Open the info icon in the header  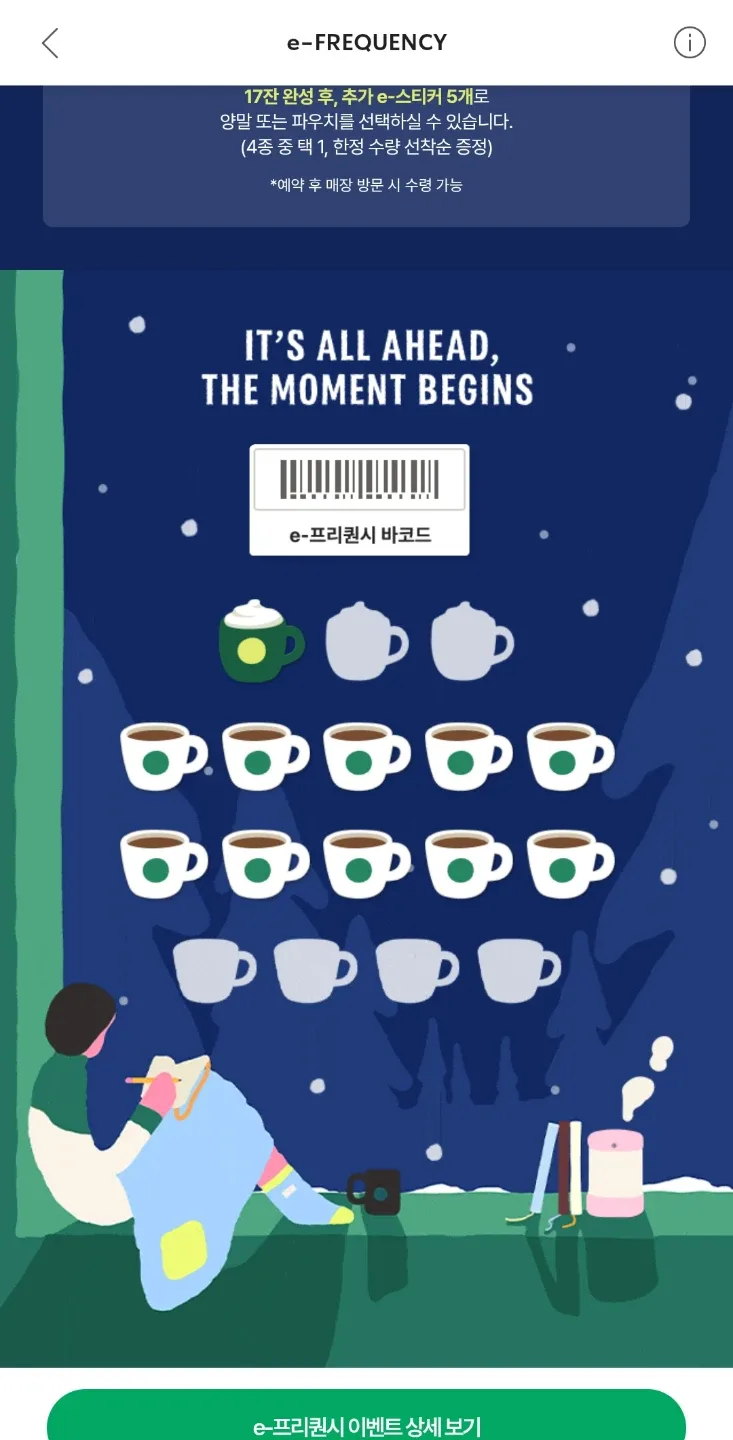(689, 43)
